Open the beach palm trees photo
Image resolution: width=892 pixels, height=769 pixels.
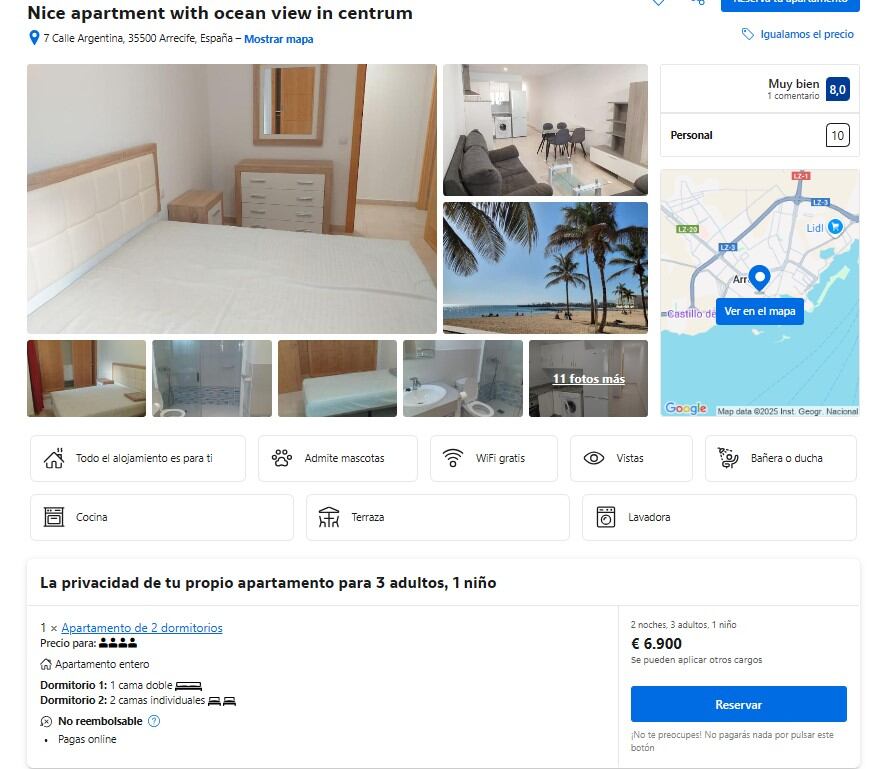[545, 268]
